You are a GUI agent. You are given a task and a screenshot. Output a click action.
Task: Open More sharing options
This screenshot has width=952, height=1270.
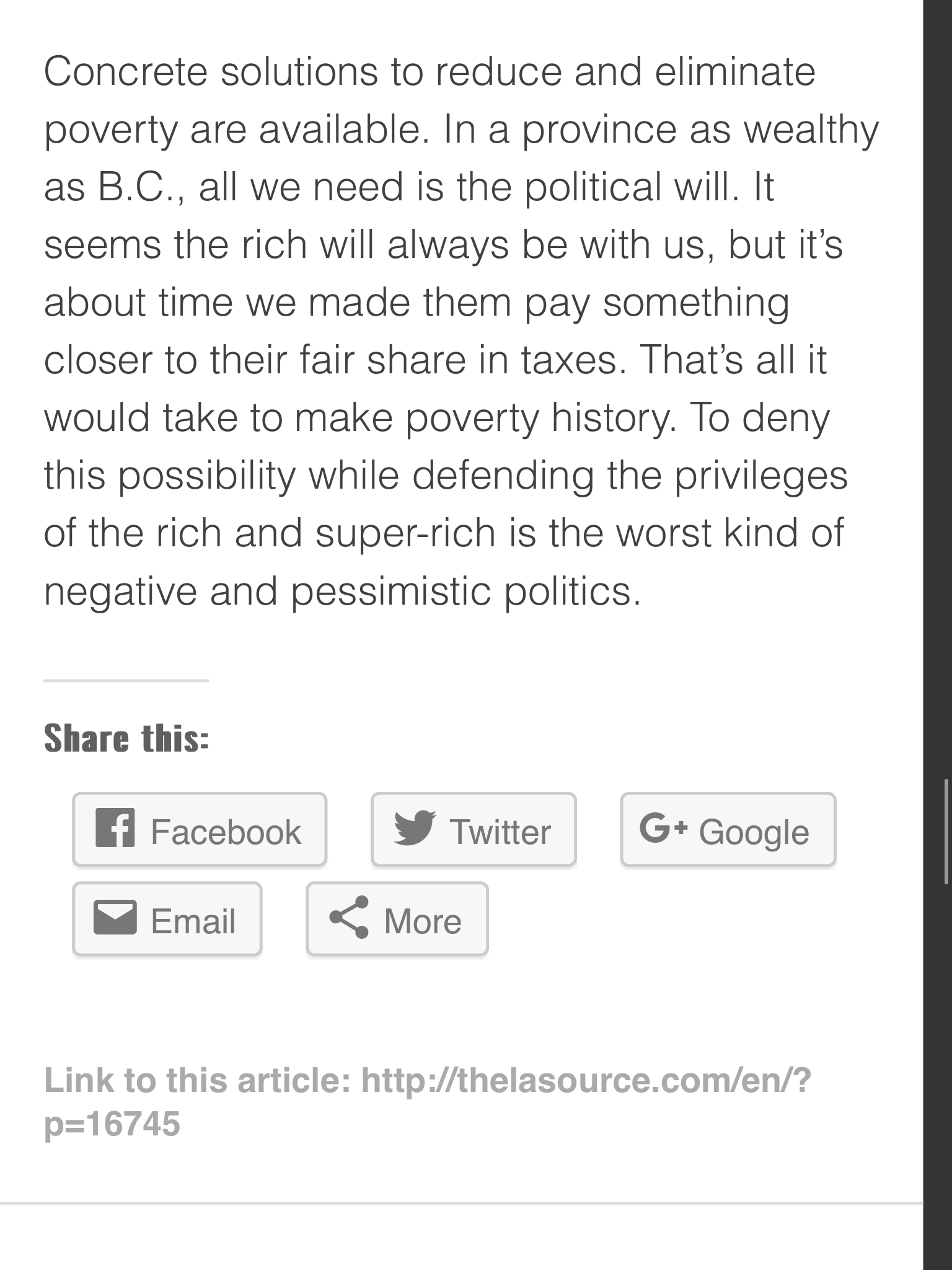397,919
